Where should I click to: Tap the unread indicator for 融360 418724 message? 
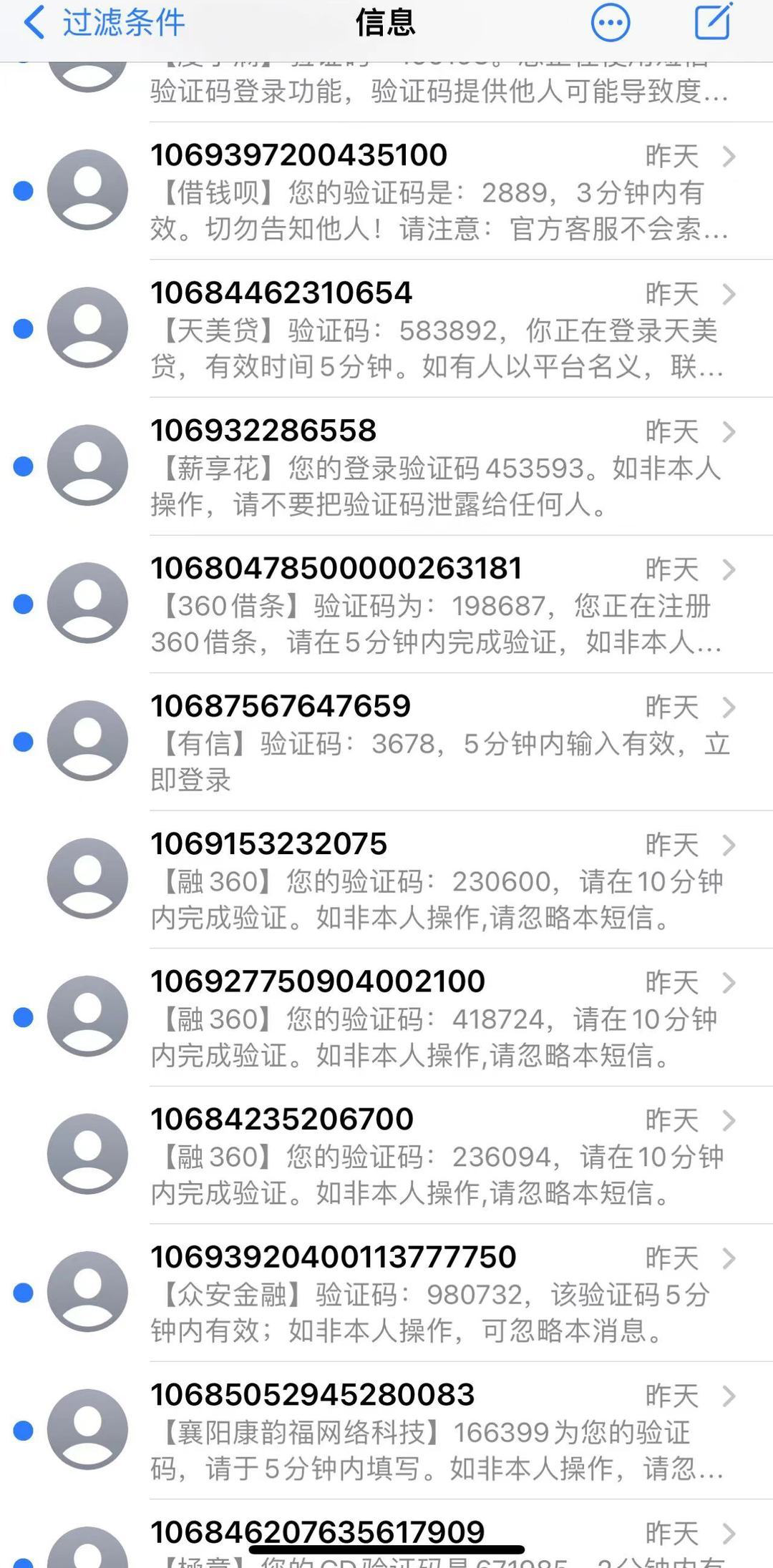coord(22,1016)
